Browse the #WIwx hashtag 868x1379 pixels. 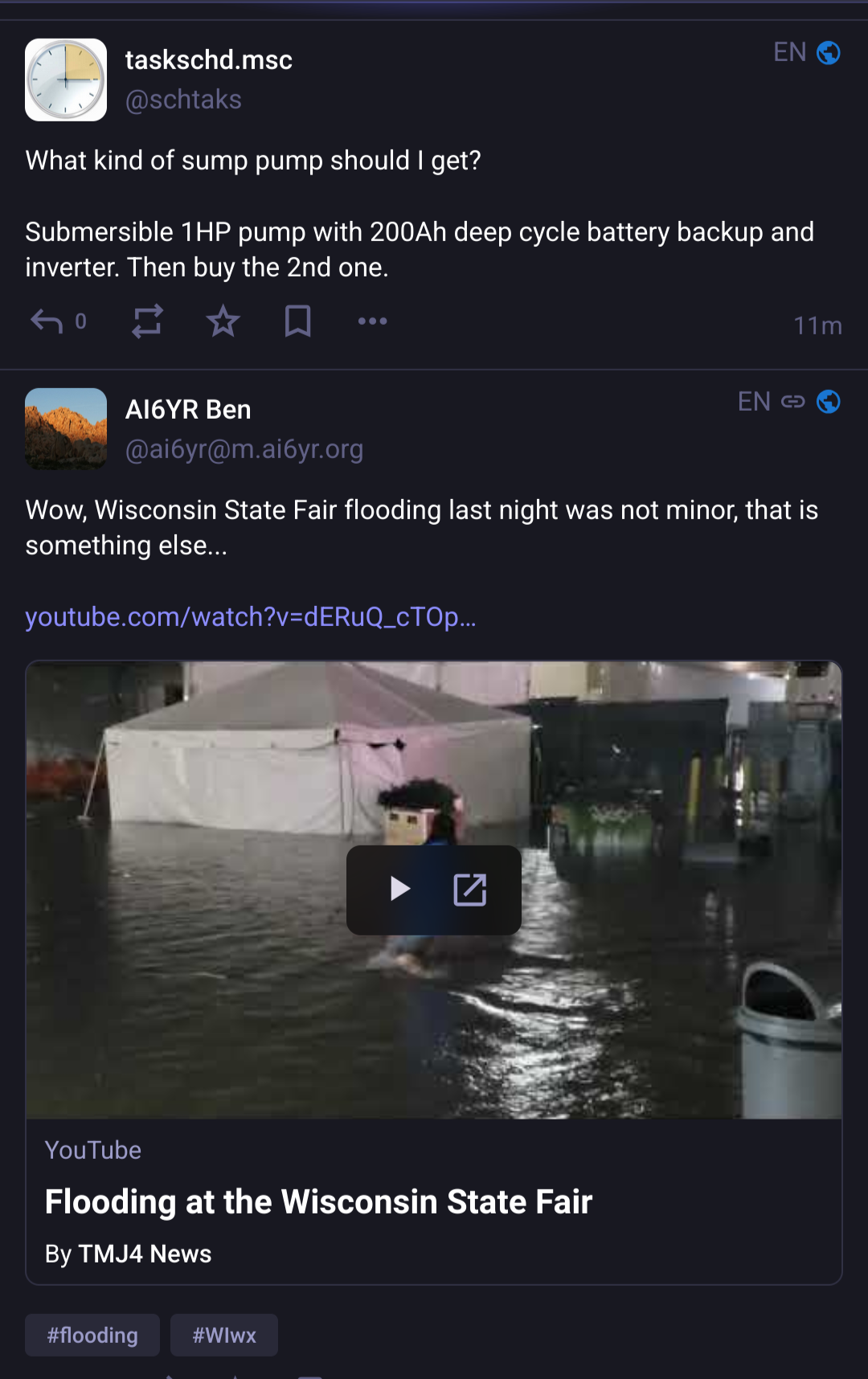224,1335
